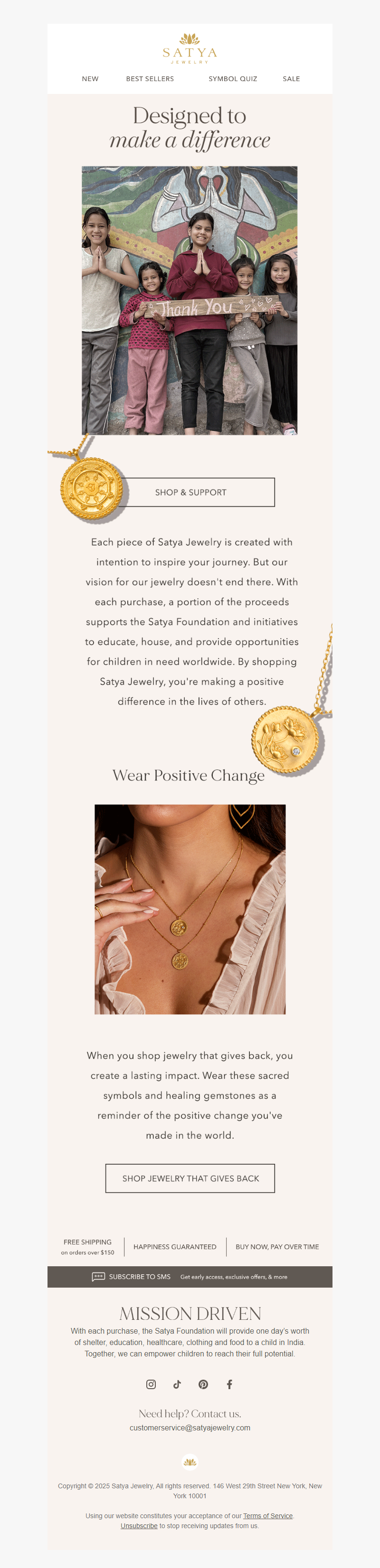Viewport: 380px width, 1568px height.
Task: Read the Terms of Service
Action: tap(267, 1516)
